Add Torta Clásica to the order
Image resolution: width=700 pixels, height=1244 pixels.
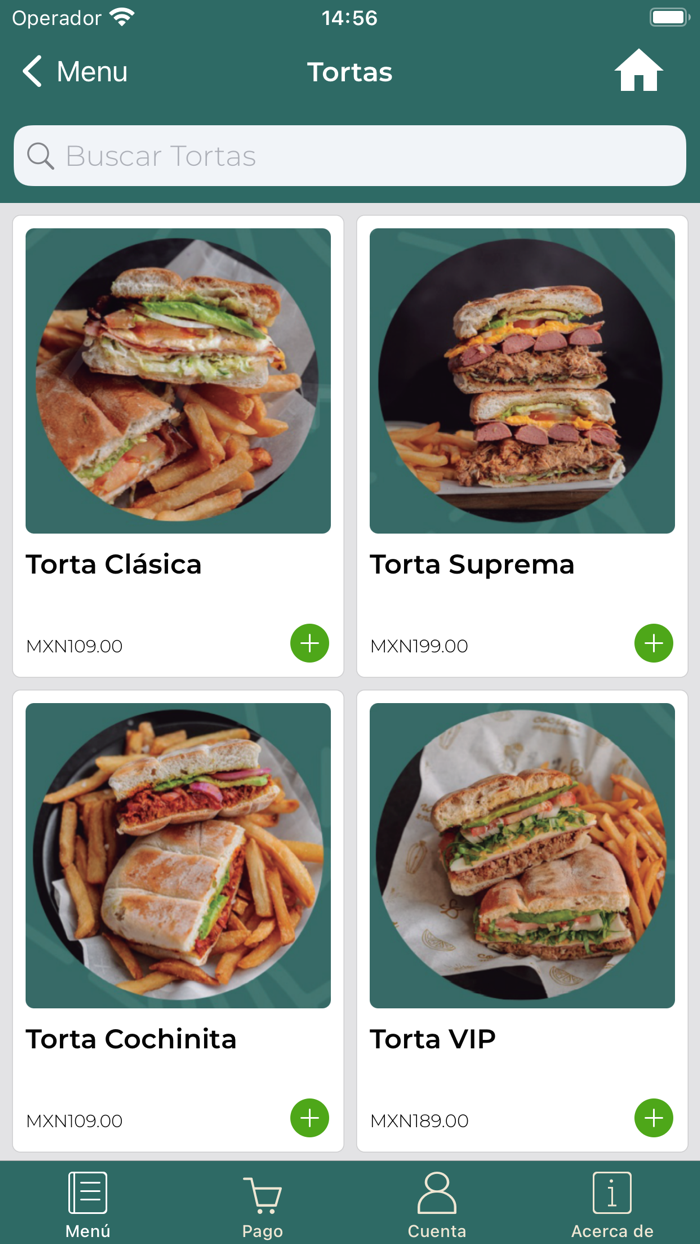(x=309, y=643)
